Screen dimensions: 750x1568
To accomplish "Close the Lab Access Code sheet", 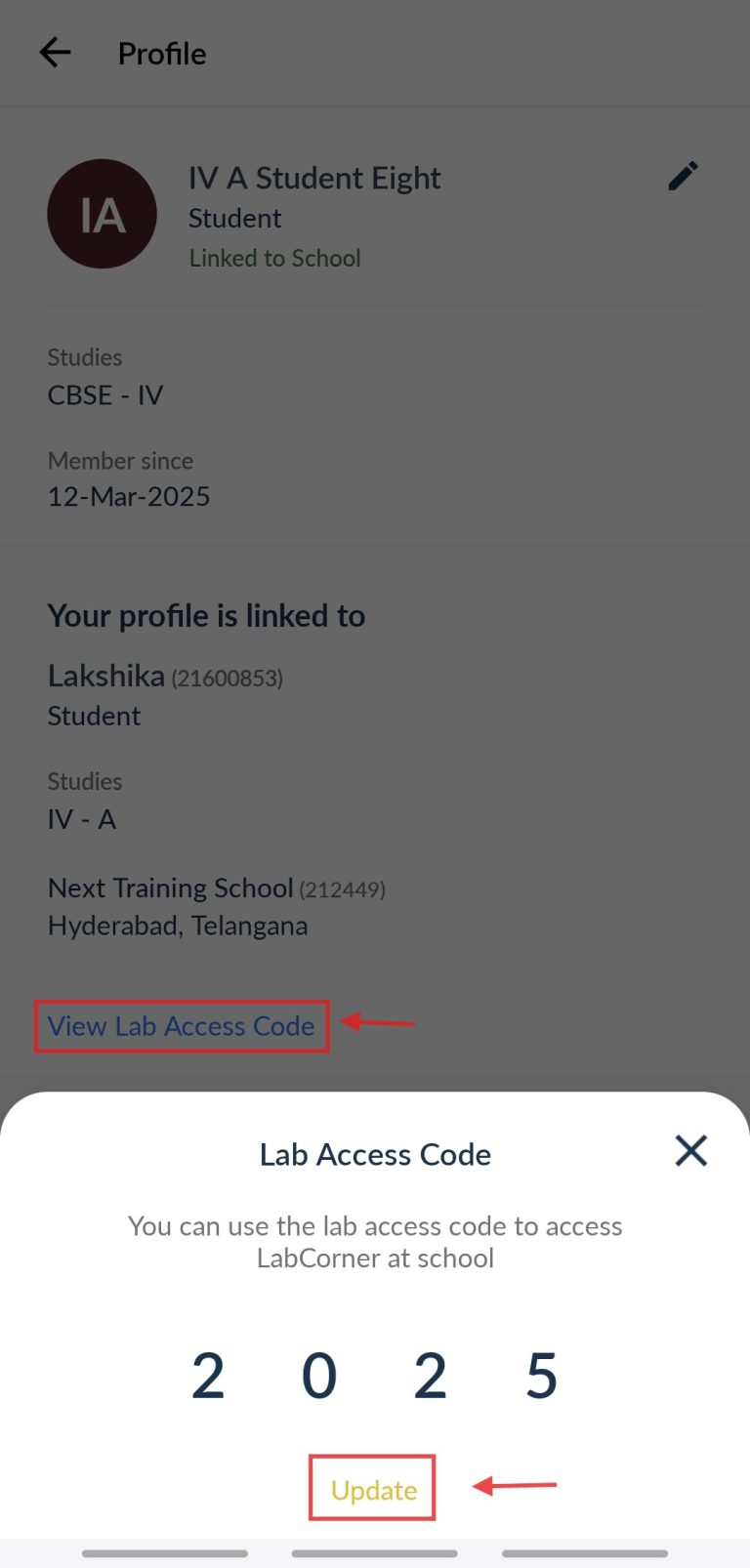I will coord(690,1151).
